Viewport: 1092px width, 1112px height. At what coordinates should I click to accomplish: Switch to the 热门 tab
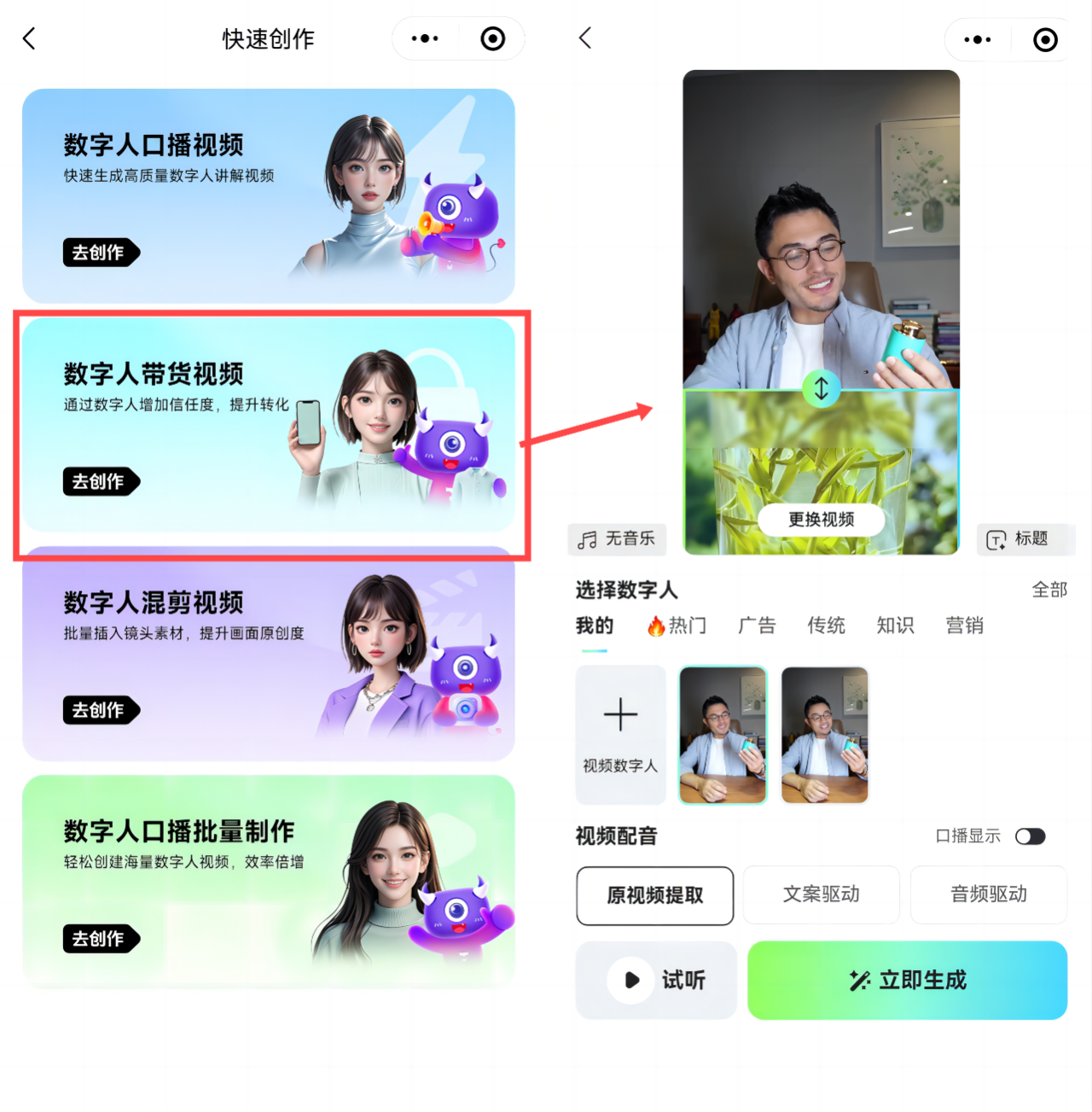click(x=678, y=626)
